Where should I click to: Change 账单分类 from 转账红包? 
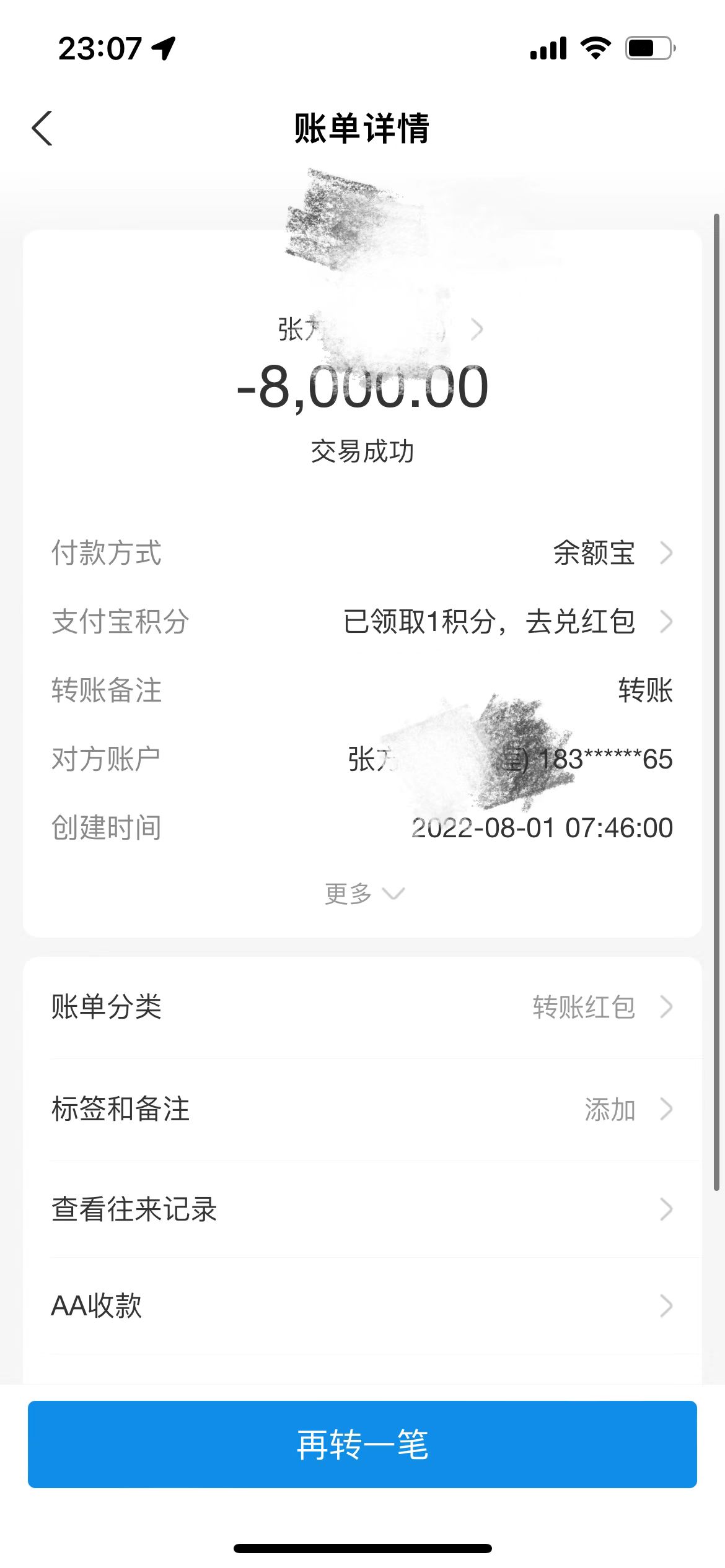click(601, 1007)
